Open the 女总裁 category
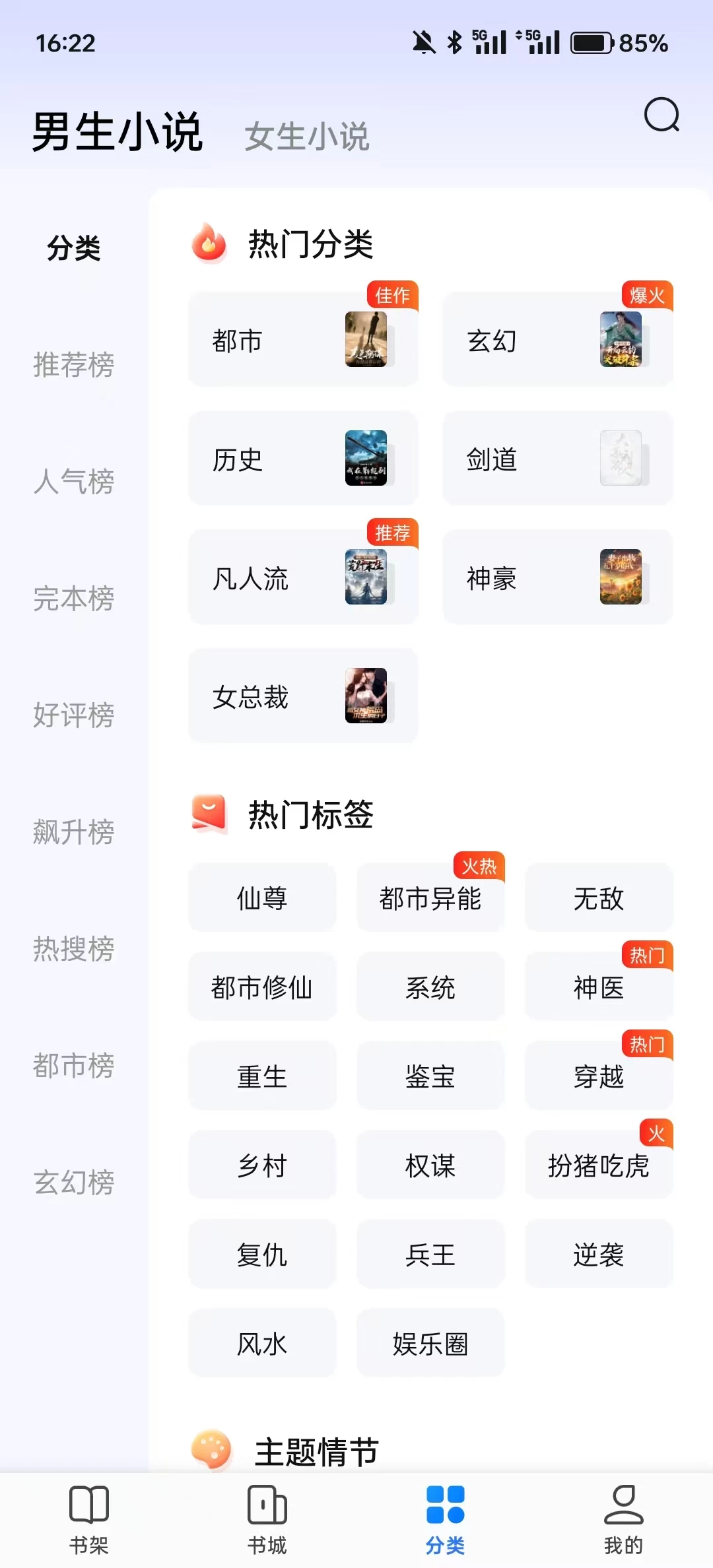Viewport: 713px width, 1568px height. (x=303, y=696)
